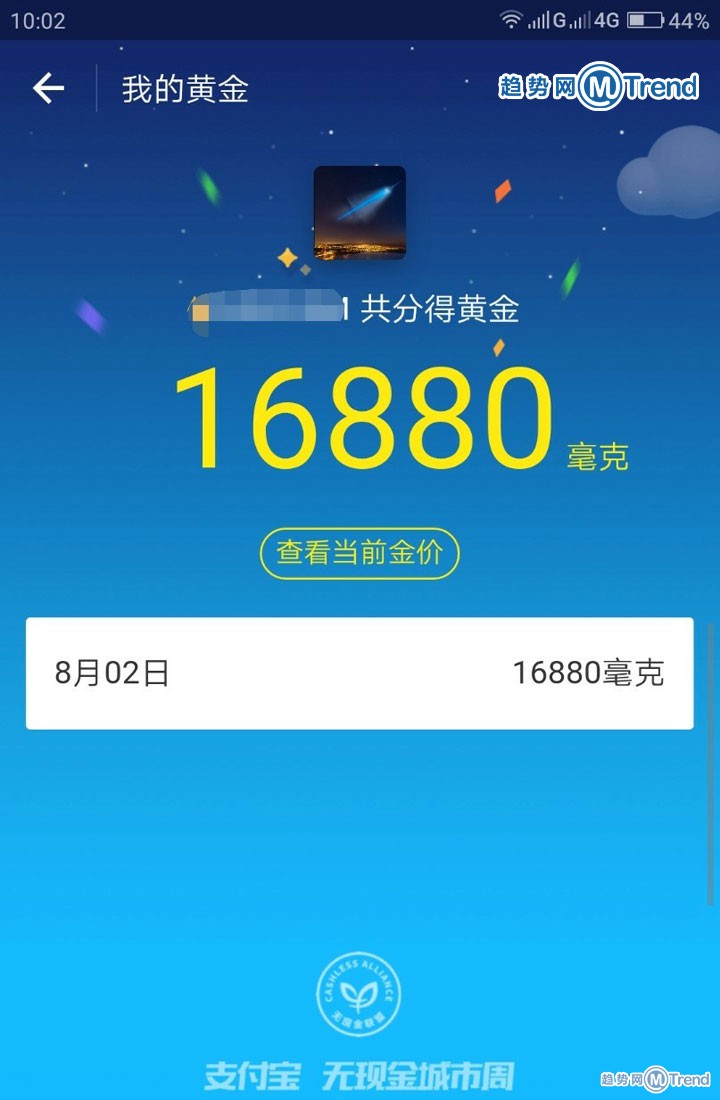Tap the back arrow to leave 我的黄金

point(46,88)
